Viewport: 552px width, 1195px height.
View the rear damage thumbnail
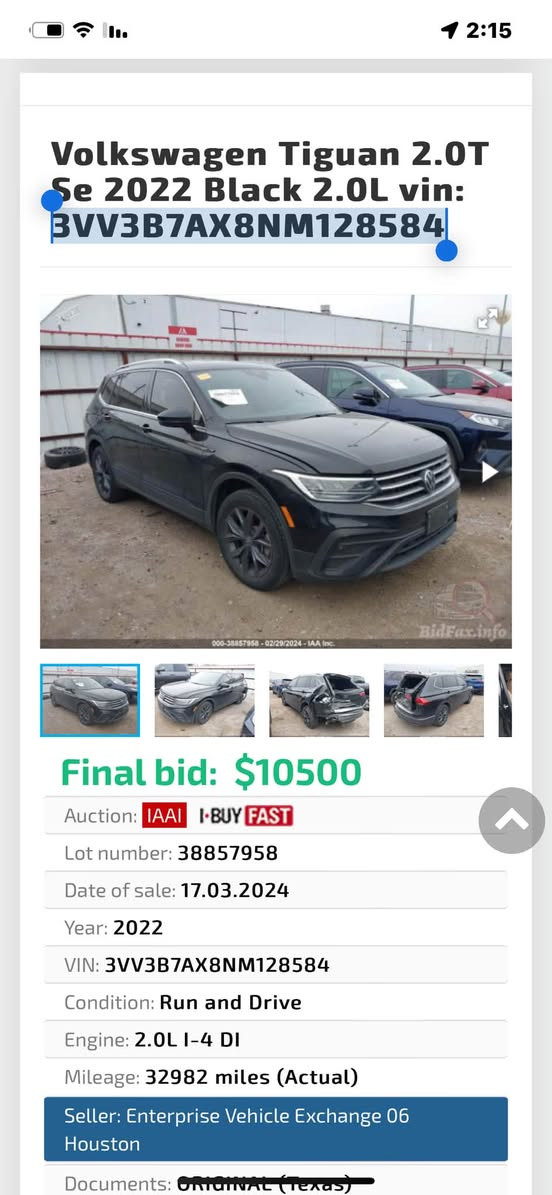[x=319, y=700]
